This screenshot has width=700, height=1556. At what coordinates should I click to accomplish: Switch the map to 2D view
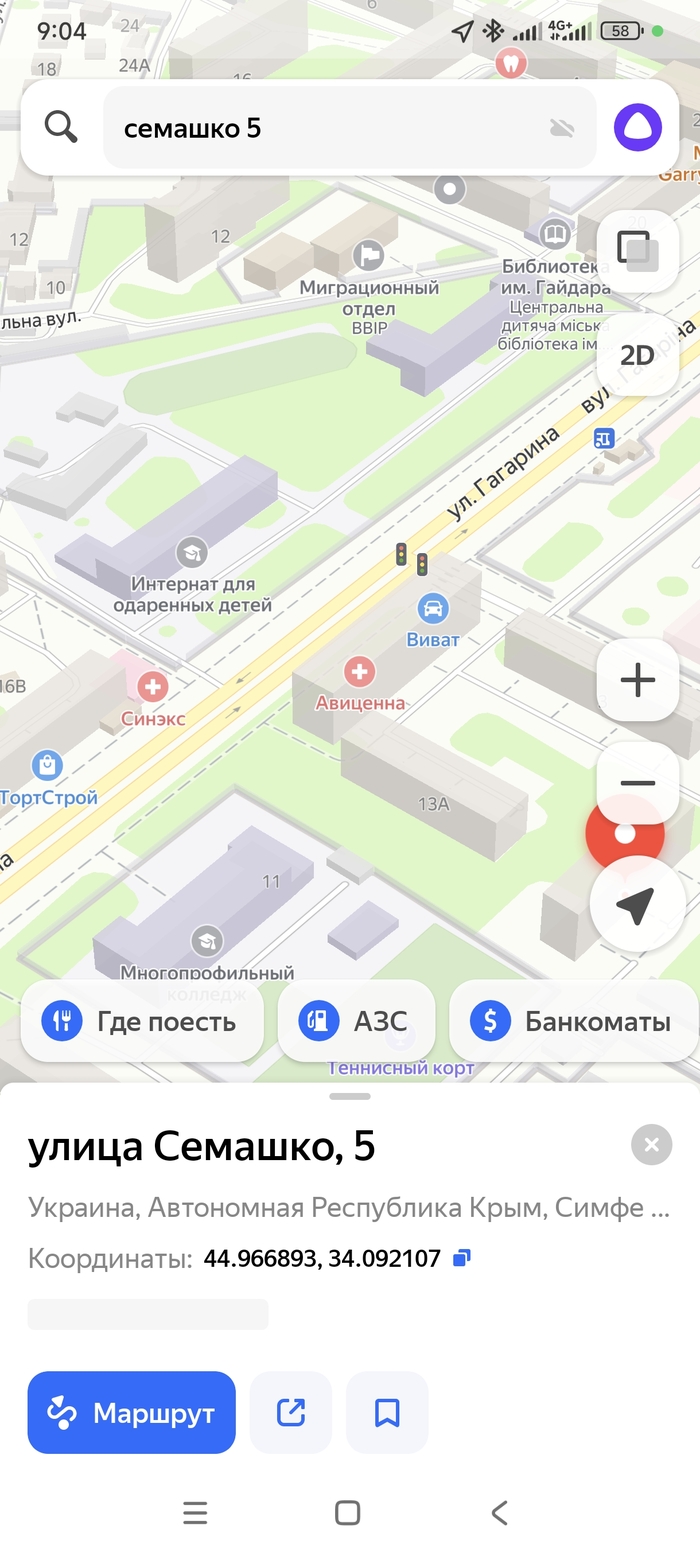(x=637, y=355)
